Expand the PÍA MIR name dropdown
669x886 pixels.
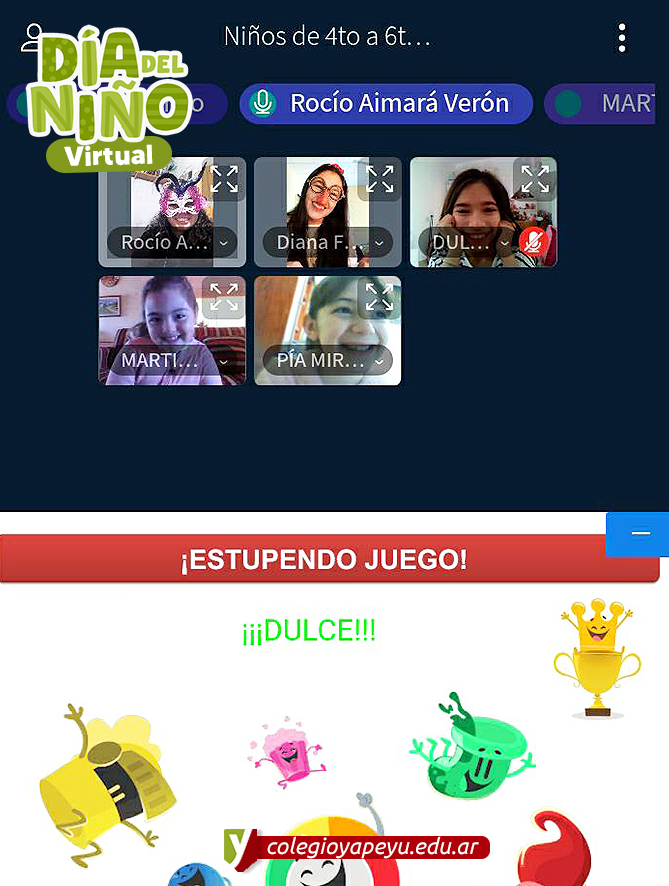tap(379, 360)
